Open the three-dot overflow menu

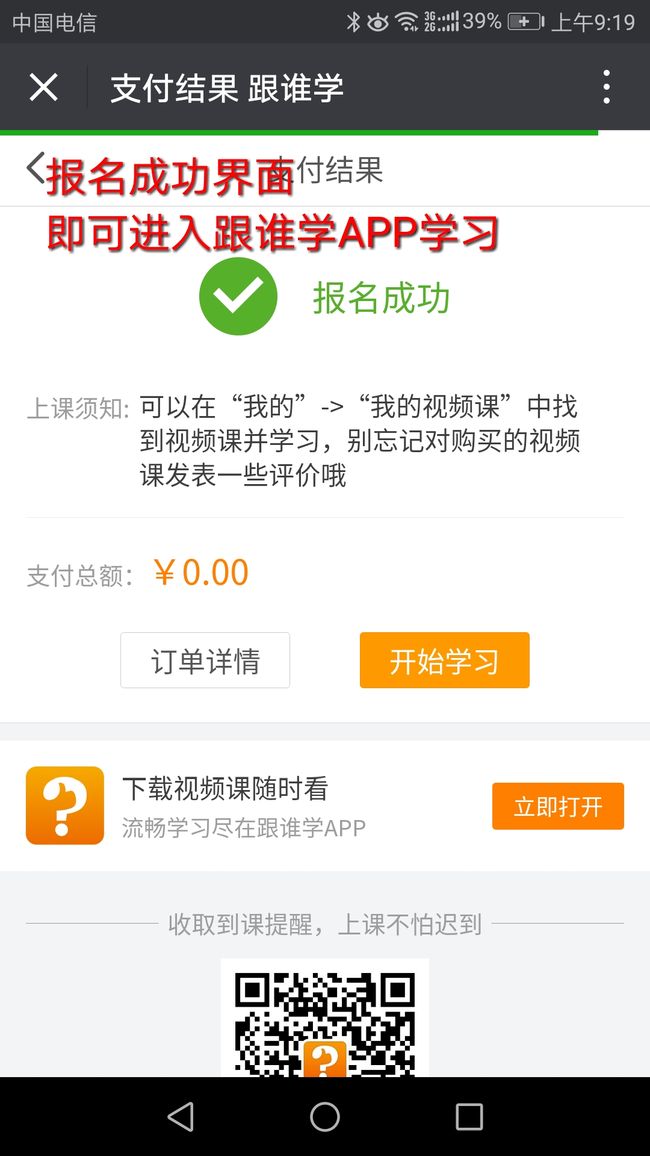point(606,87)
